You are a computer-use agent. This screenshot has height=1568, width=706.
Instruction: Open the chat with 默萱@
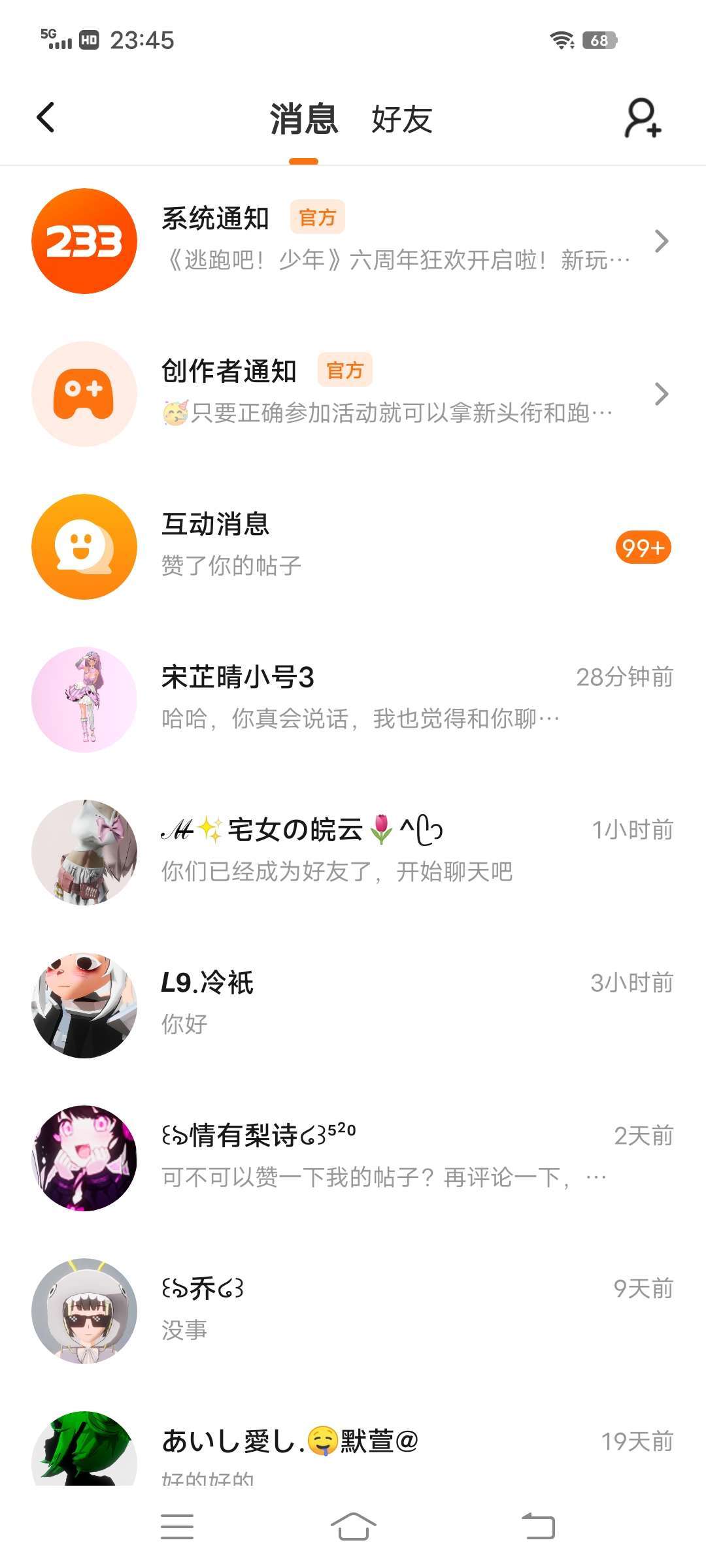[353, 1450]
